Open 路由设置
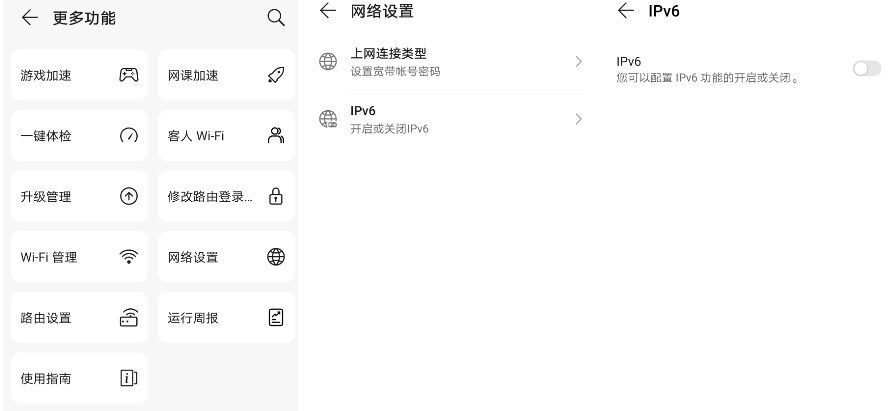Image resolution: width=891 pixels, height=411 pixels. (80, 318)
